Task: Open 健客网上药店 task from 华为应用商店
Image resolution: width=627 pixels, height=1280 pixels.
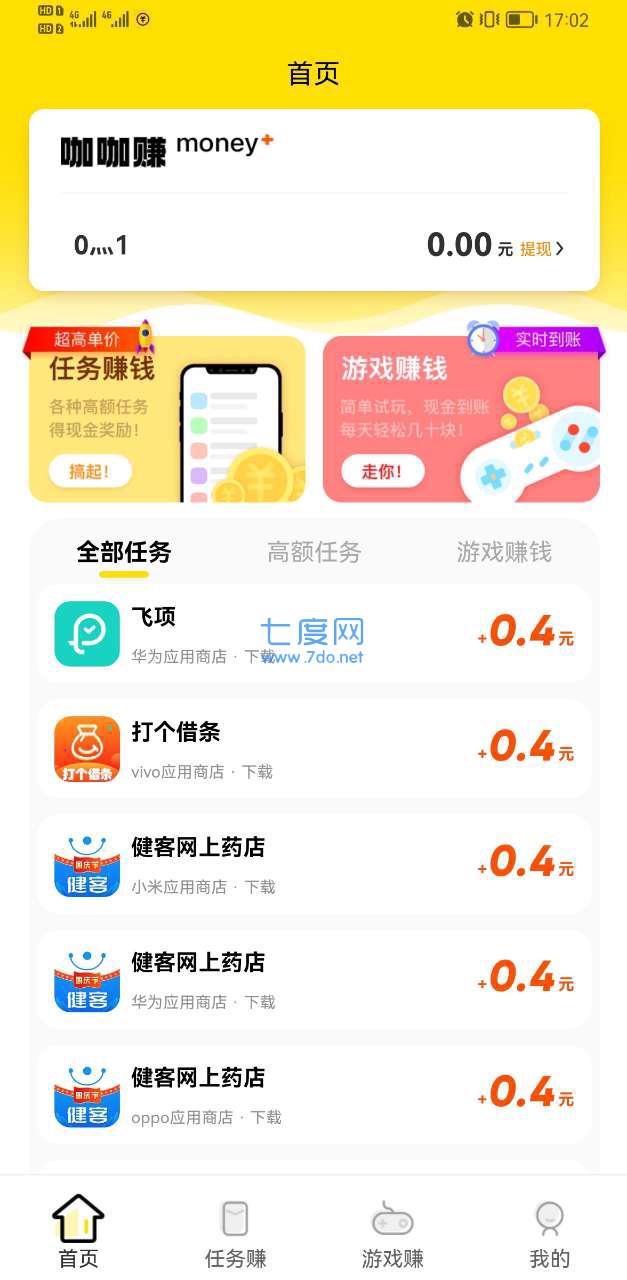Action: [314, 979]
